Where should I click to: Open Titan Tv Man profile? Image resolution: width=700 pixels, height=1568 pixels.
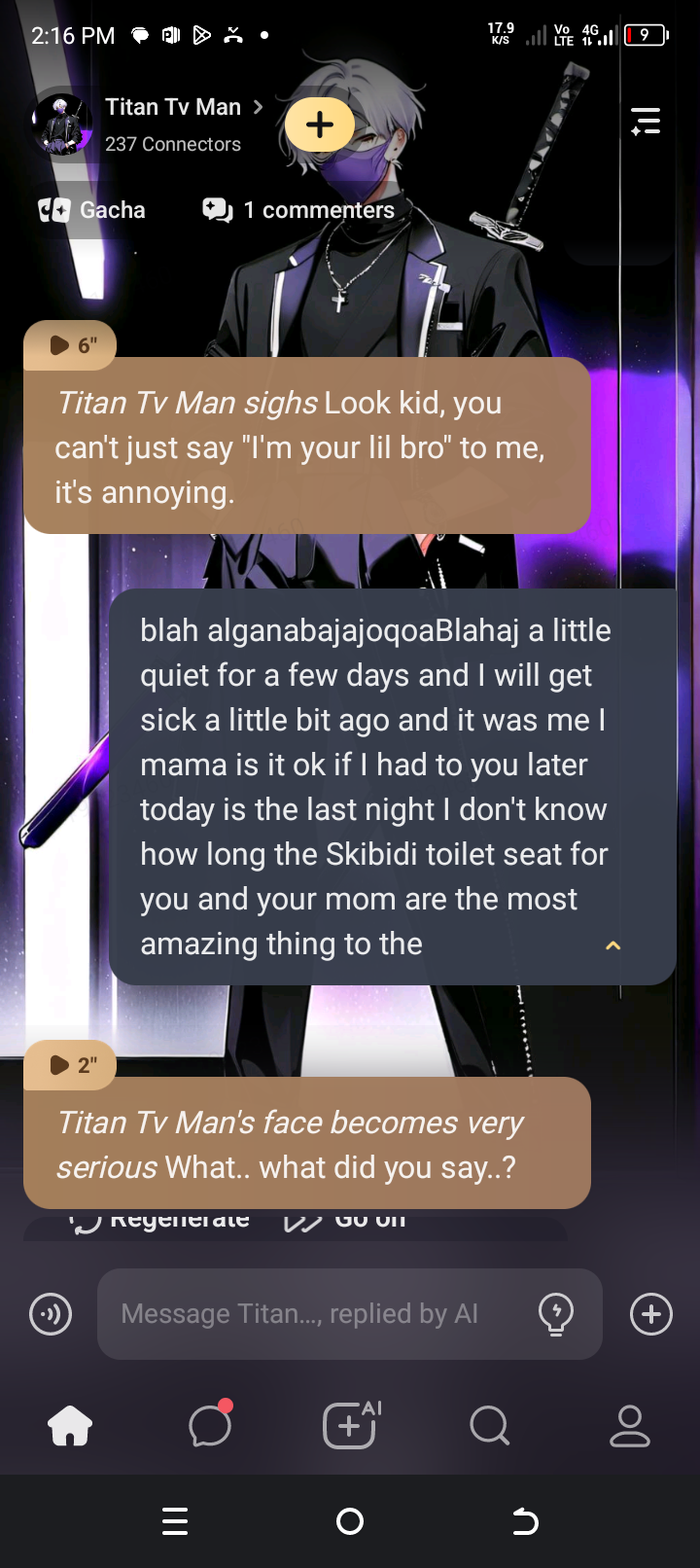pyautogui.click(x=173, y=108)
